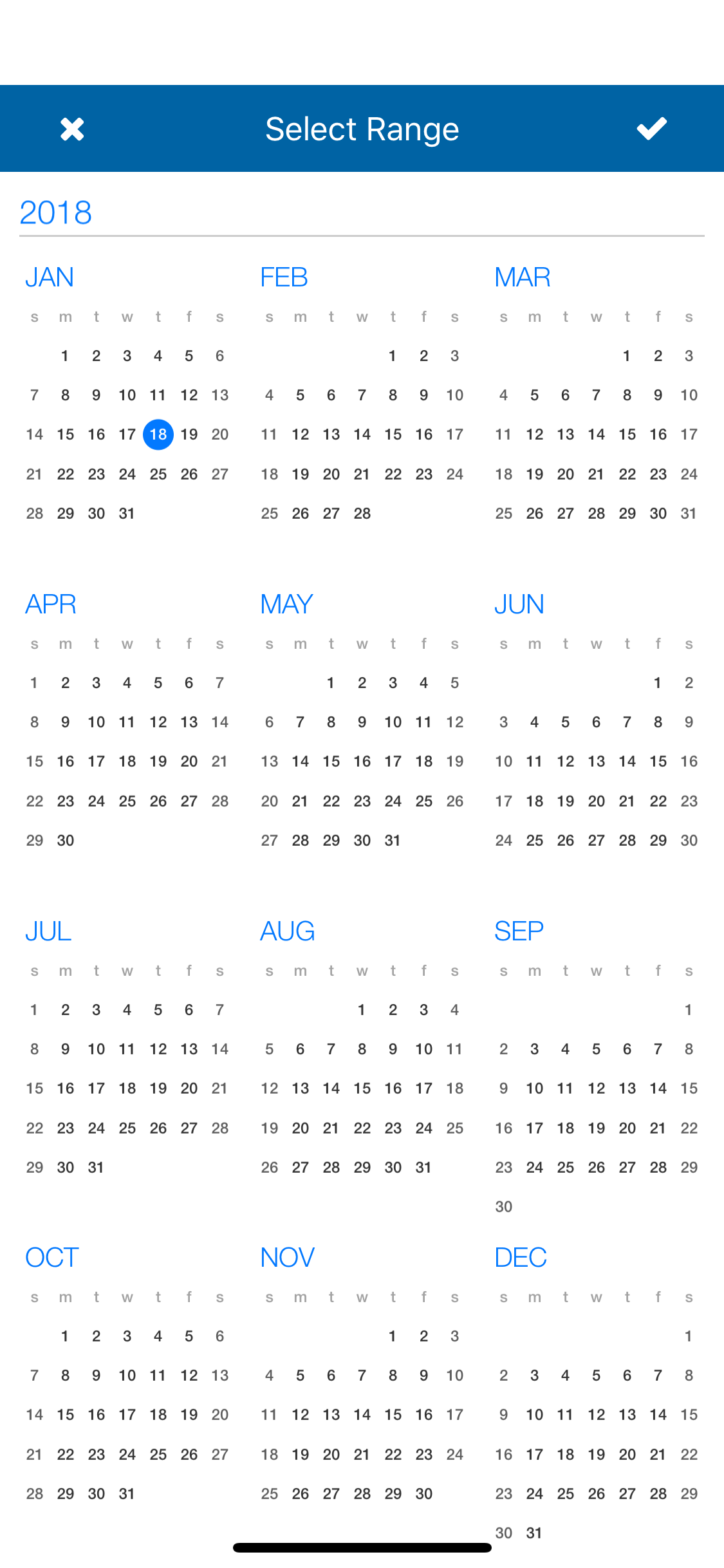Select April 1 in the calendar

tap(34, 682)
